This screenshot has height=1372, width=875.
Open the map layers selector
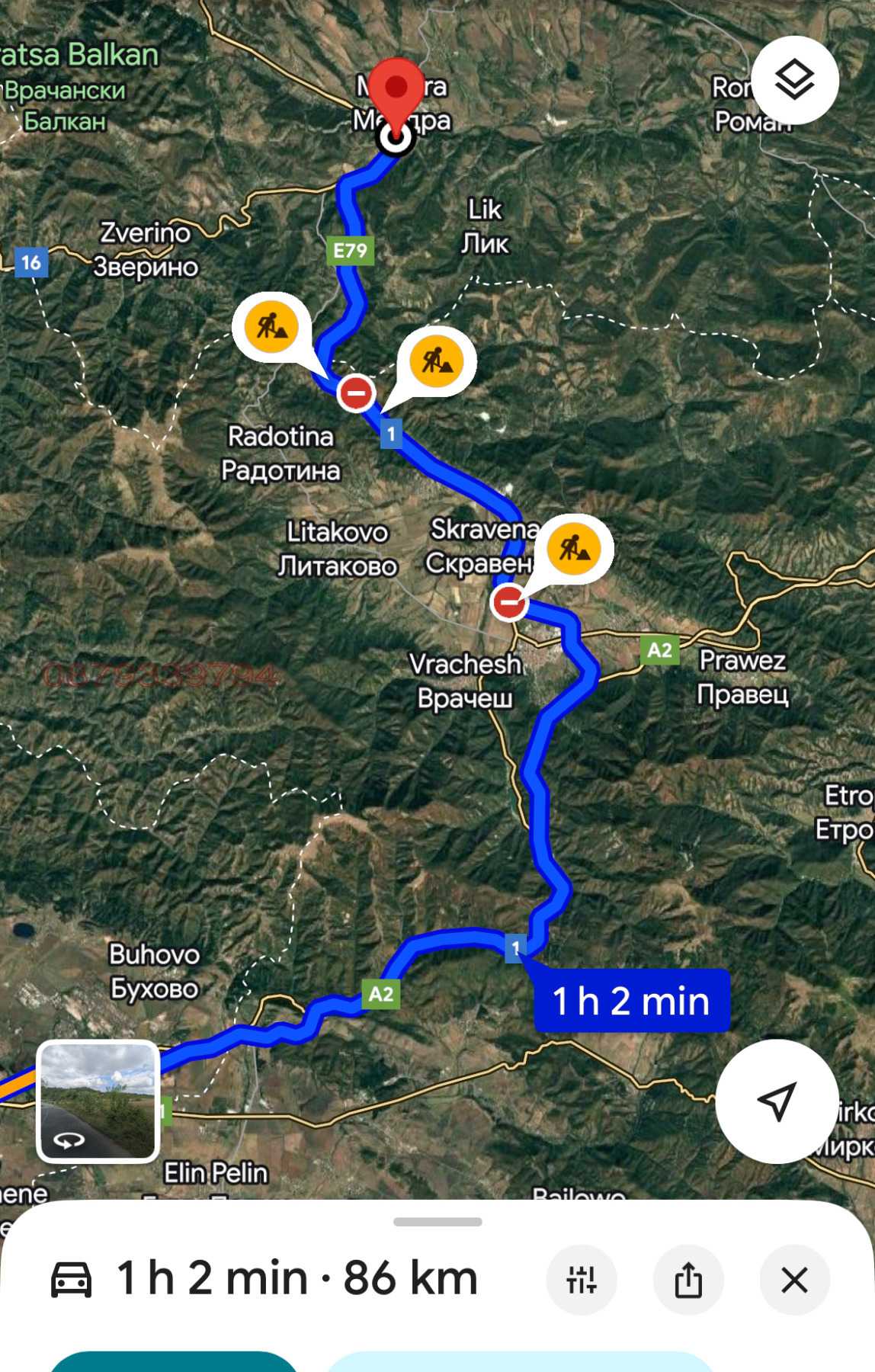tap(794, 80)
